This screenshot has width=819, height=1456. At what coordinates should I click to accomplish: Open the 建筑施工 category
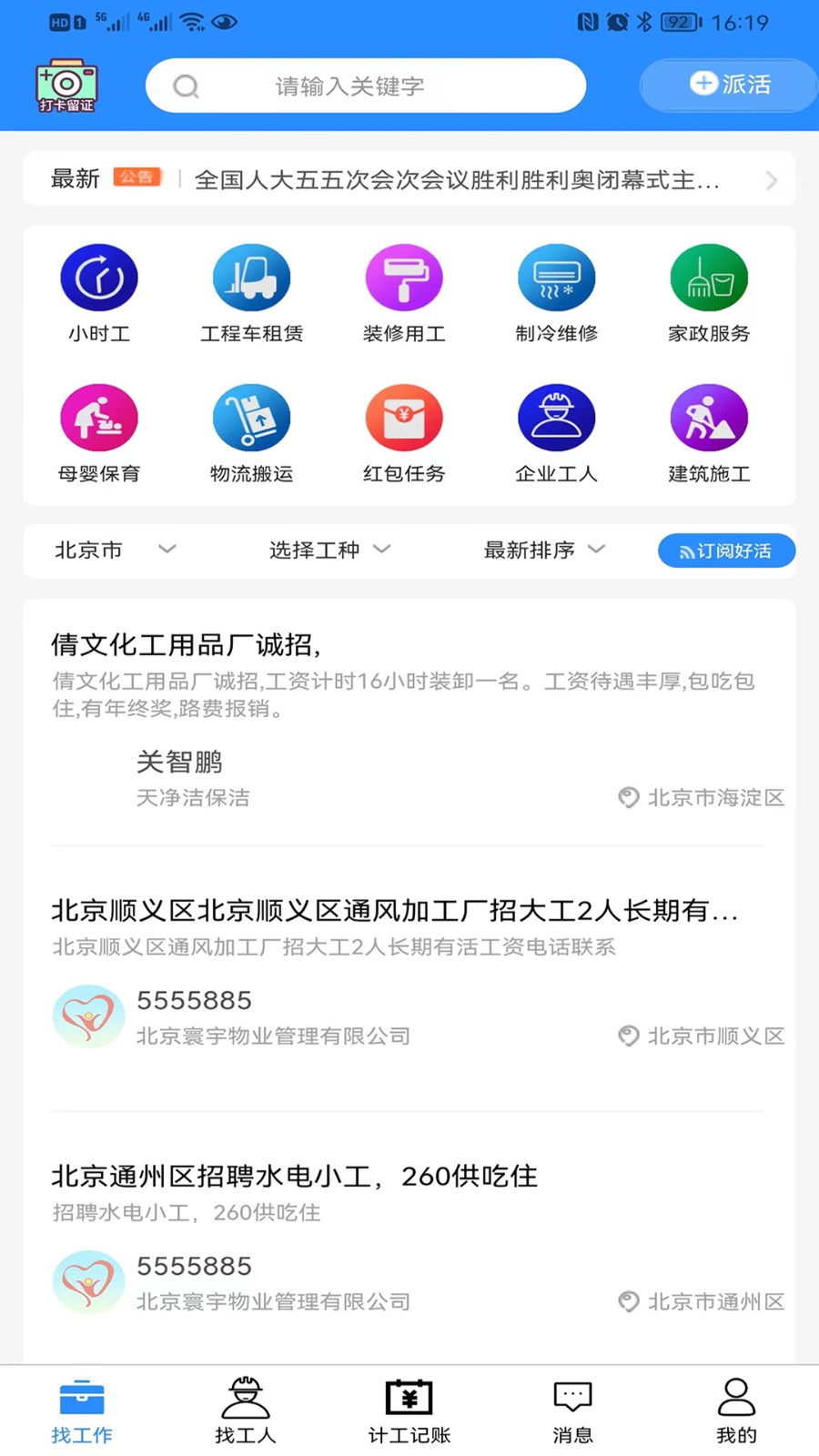709,433
